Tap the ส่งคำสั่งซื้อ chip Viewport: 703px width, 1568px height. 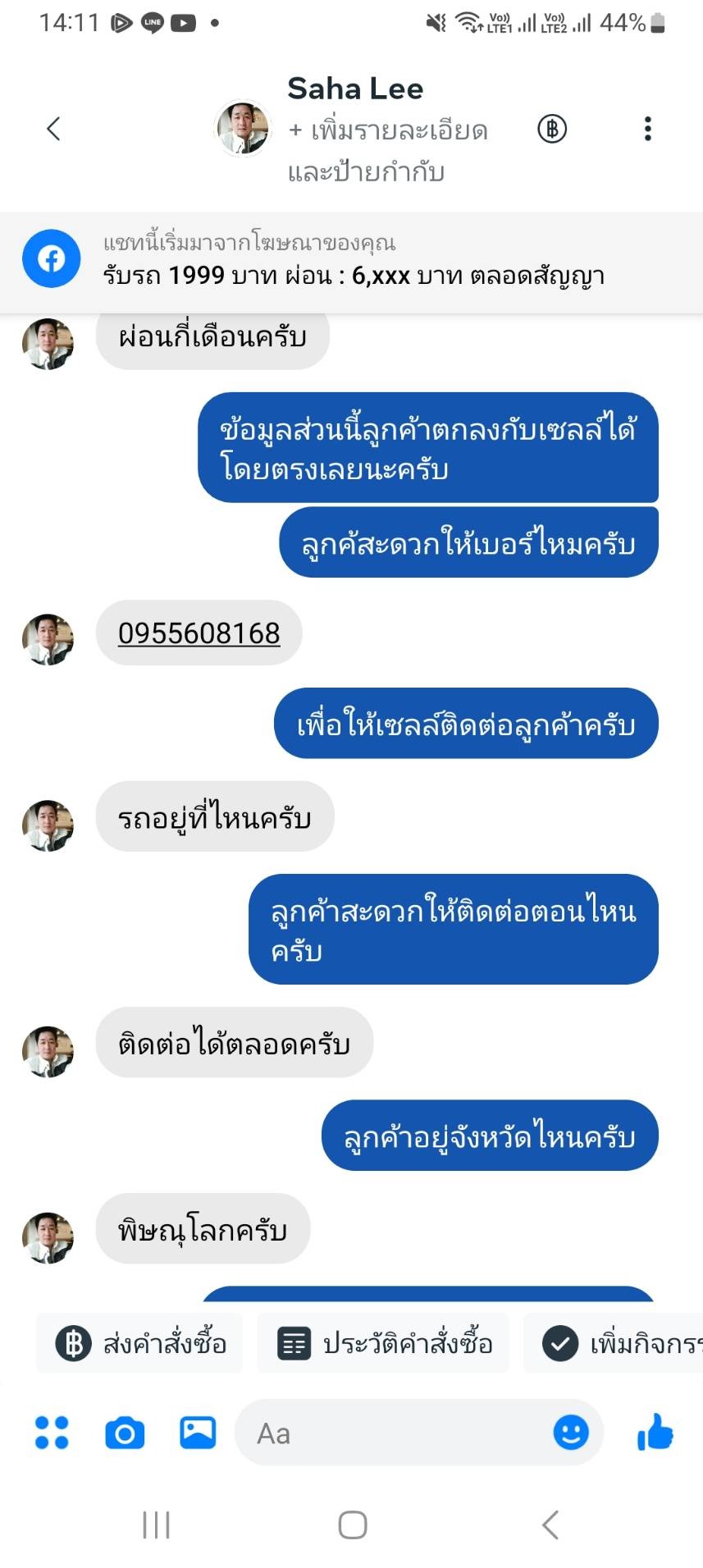tap(140, 1344)
